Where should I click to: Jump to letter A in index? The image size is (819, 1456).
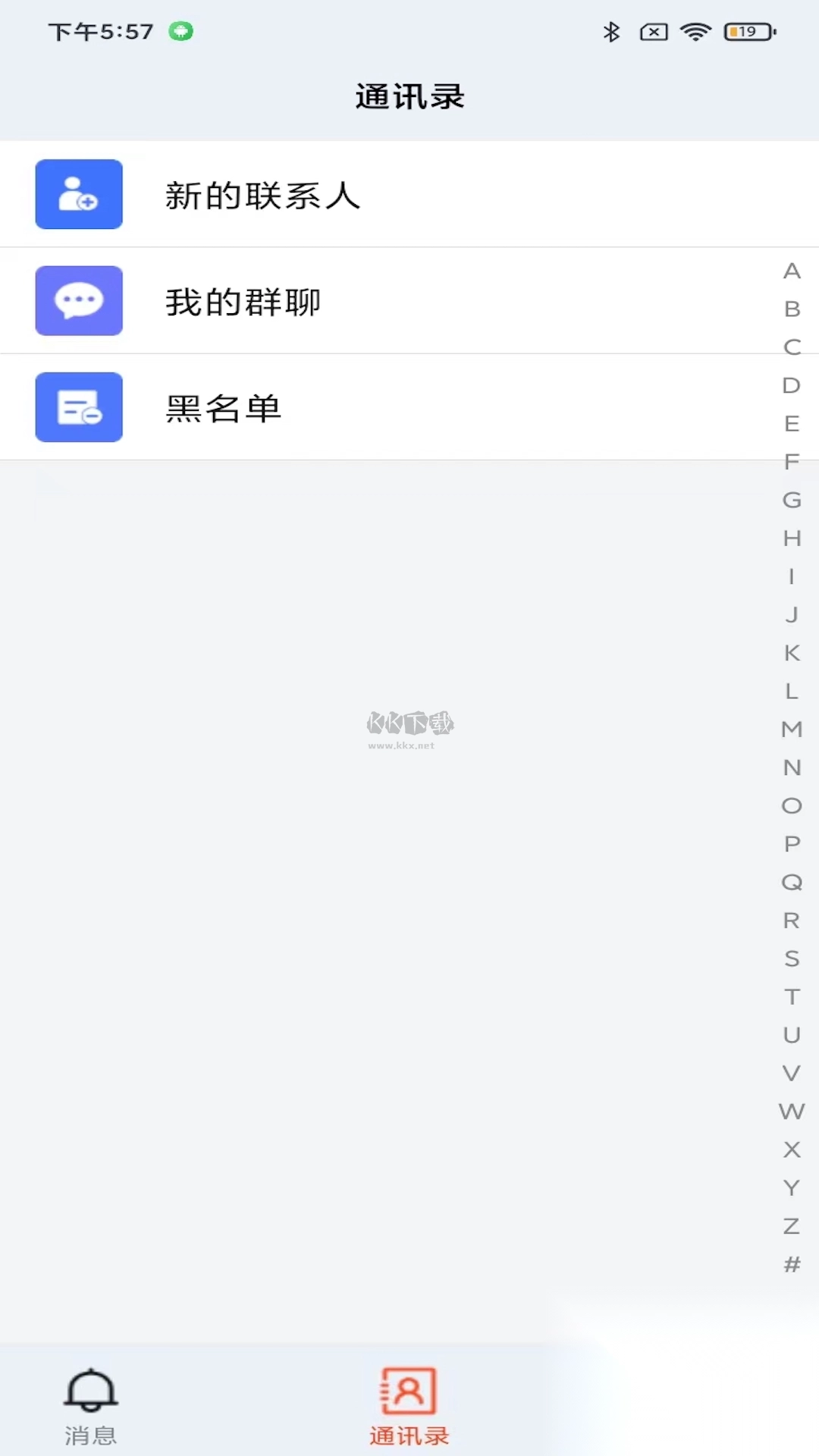(x=791, y=270)
